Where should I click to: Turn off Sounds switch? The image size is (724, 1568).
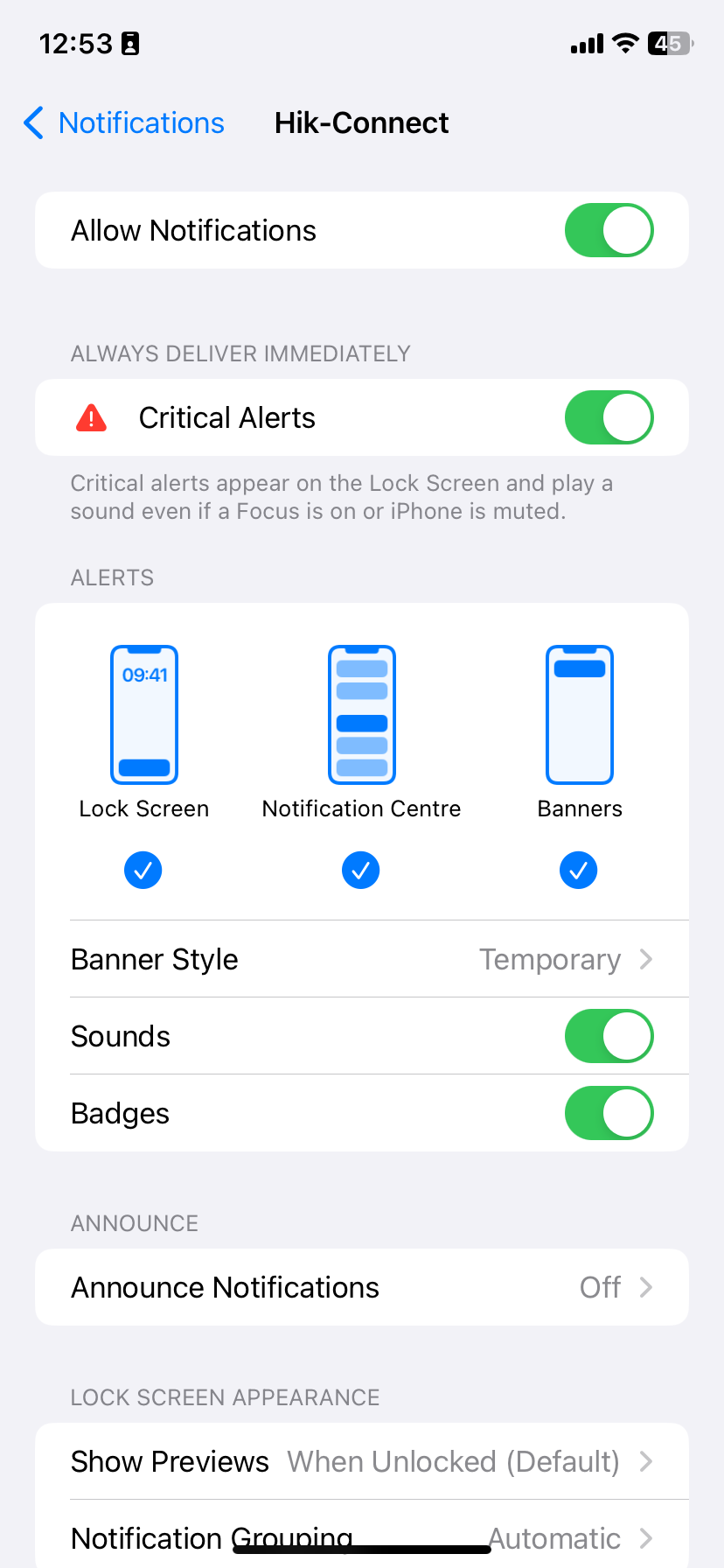(x=609, y=1037)
